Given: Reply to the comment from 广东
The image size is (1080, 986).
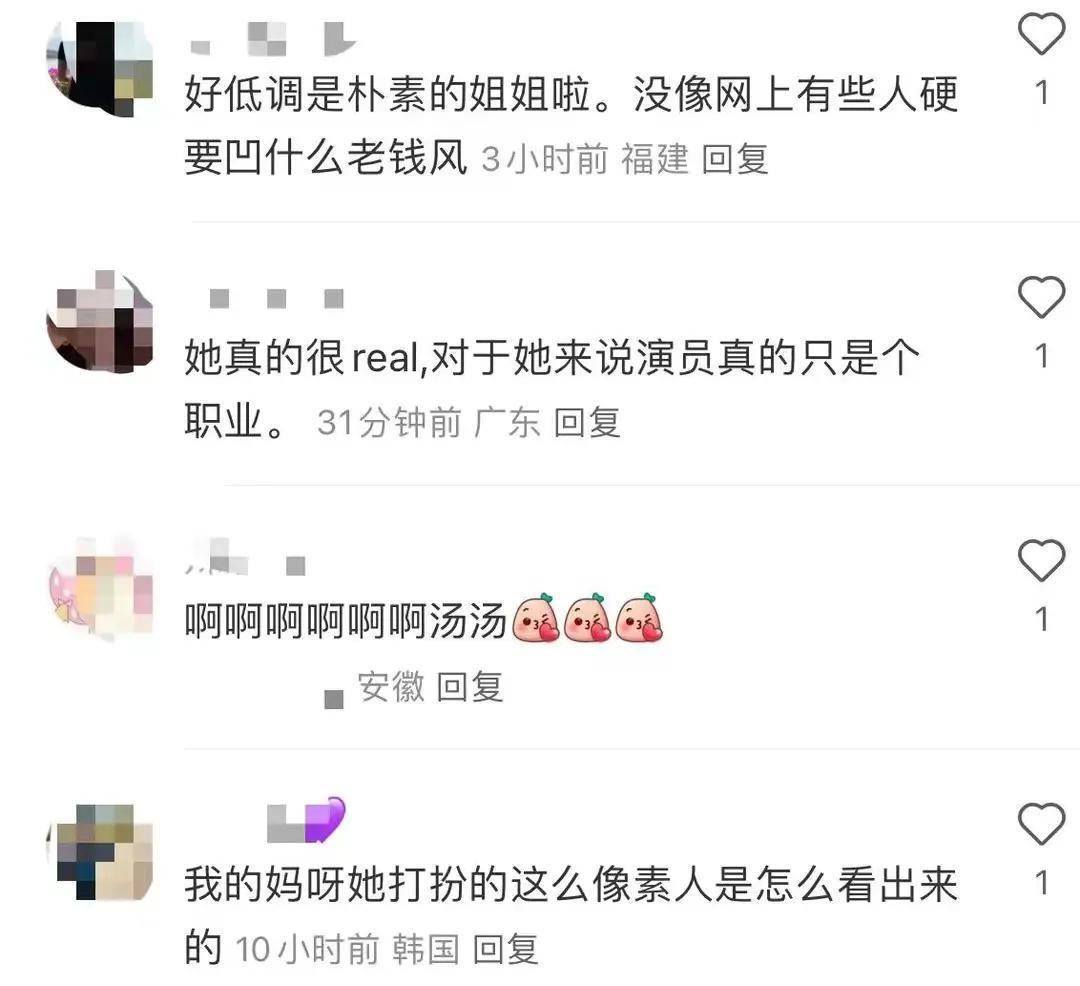Looking at the screenshot, I should point(587,423).
